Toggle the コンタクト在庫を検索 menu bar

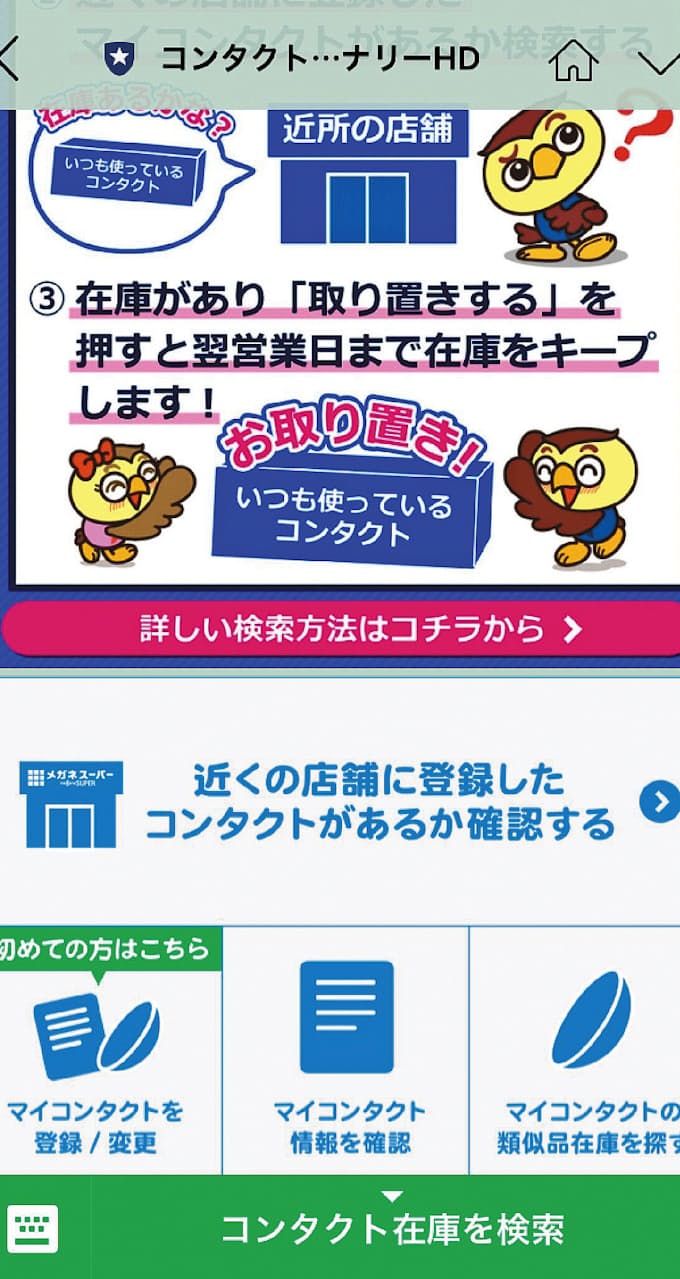(392, 1227)
